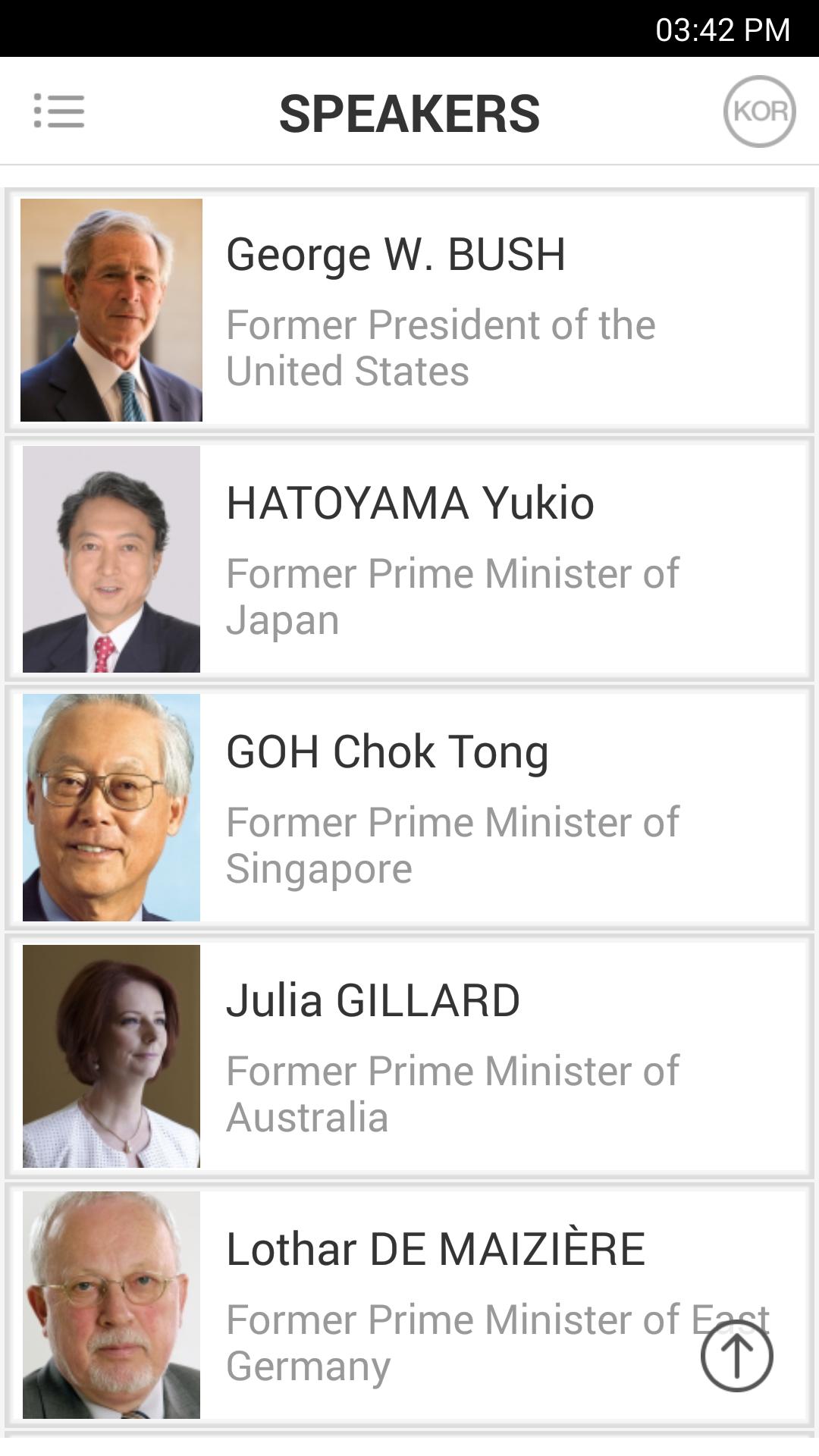Click HATOYAMA Yukio's portrait photo

[112, 559]
